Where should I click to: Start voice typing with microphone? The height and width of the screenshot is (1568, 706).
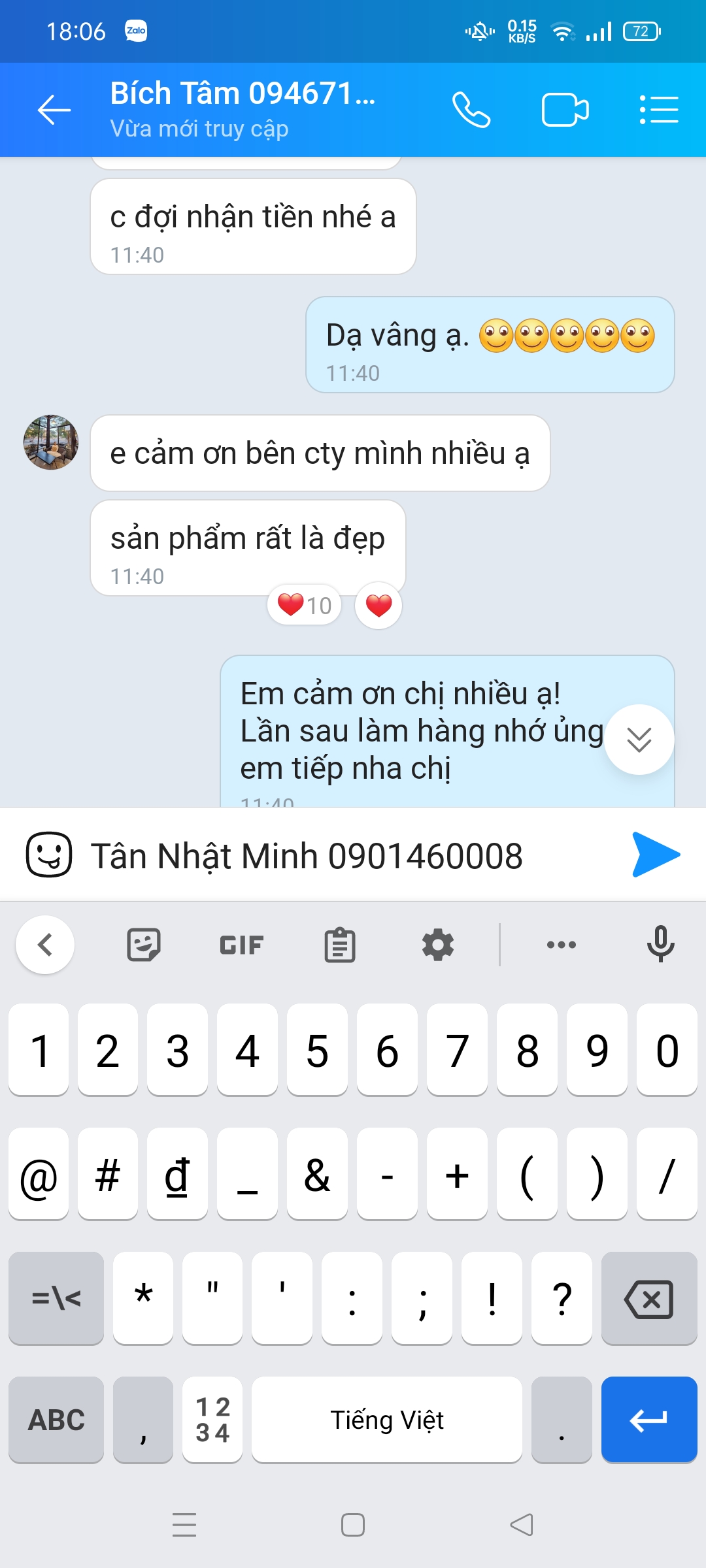[x=660, y=945]
